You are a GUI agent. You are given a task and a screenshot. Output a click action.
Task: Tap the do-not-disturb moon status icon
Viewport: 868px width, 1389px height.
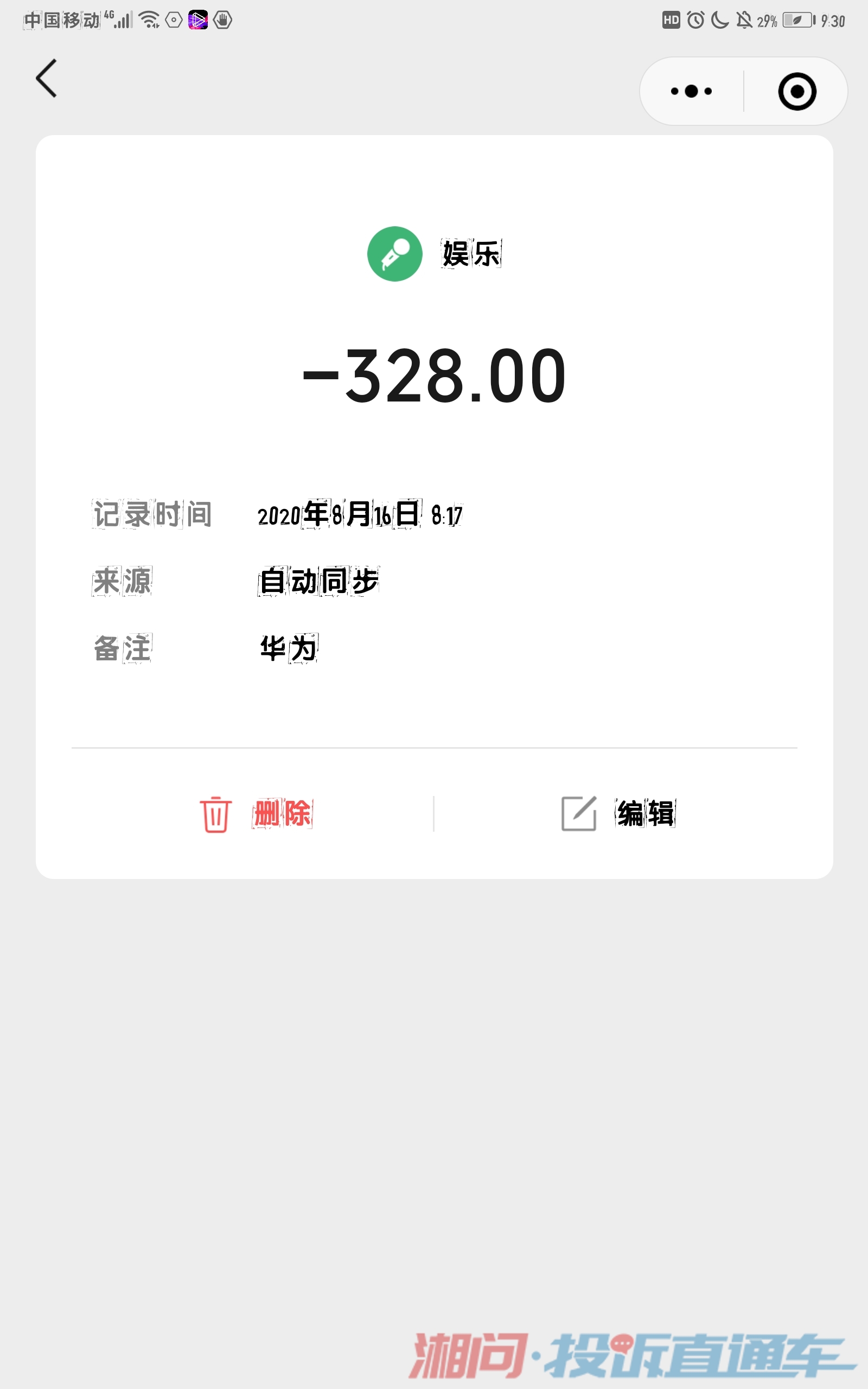[x=719, y=20]
